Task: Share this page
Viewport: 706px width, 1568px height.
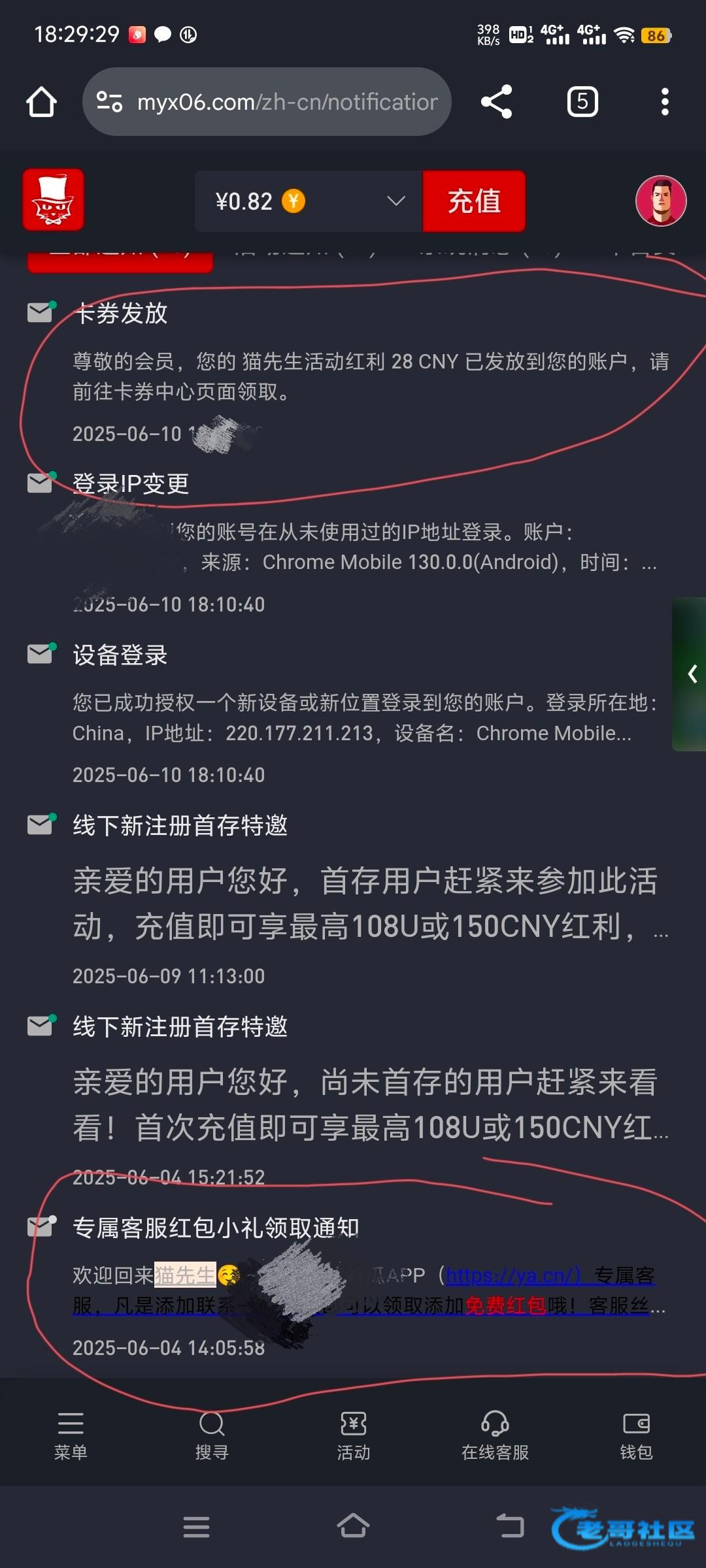Action: point(496,102)
